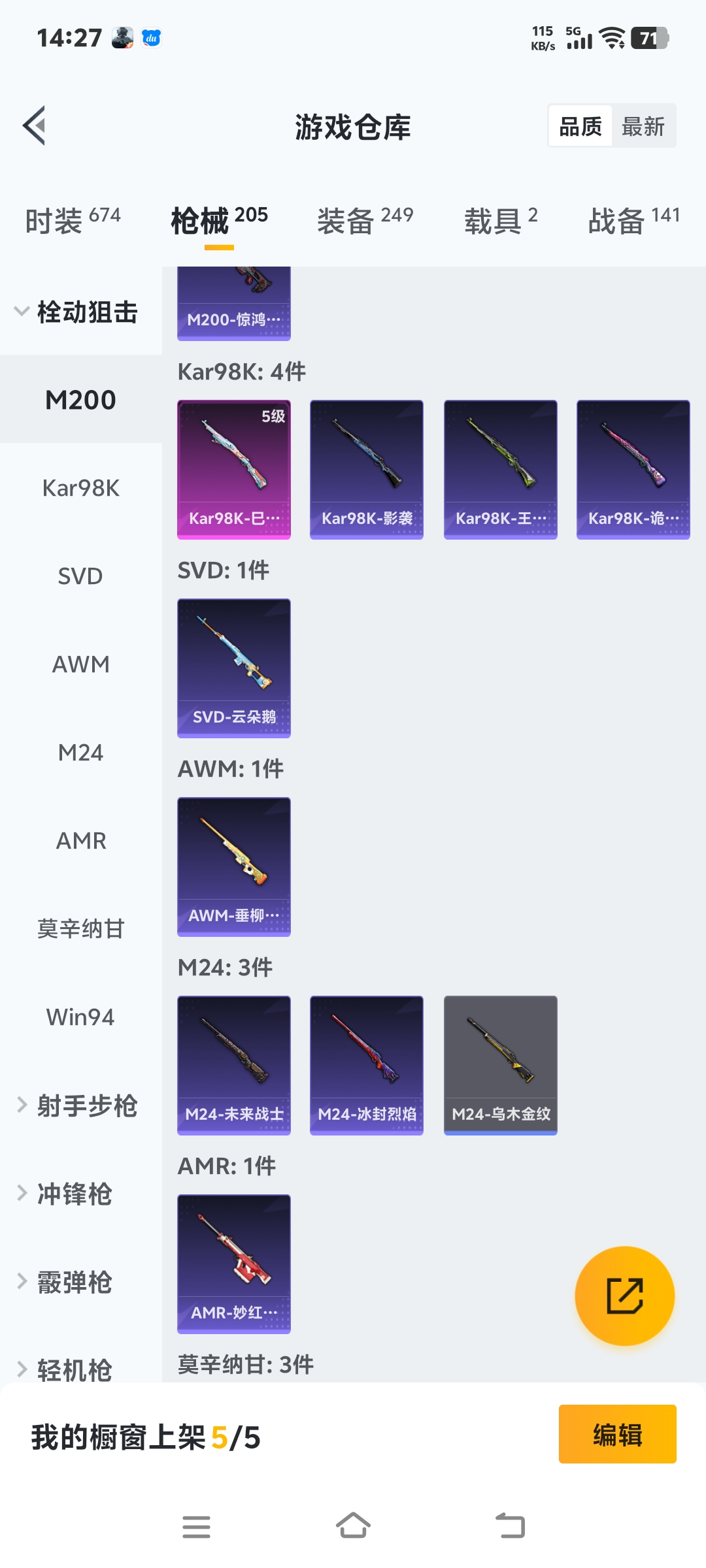706x1568 pixels.
Task: Edit my showcase with 编辑 button
Action: coord(617,1434)
